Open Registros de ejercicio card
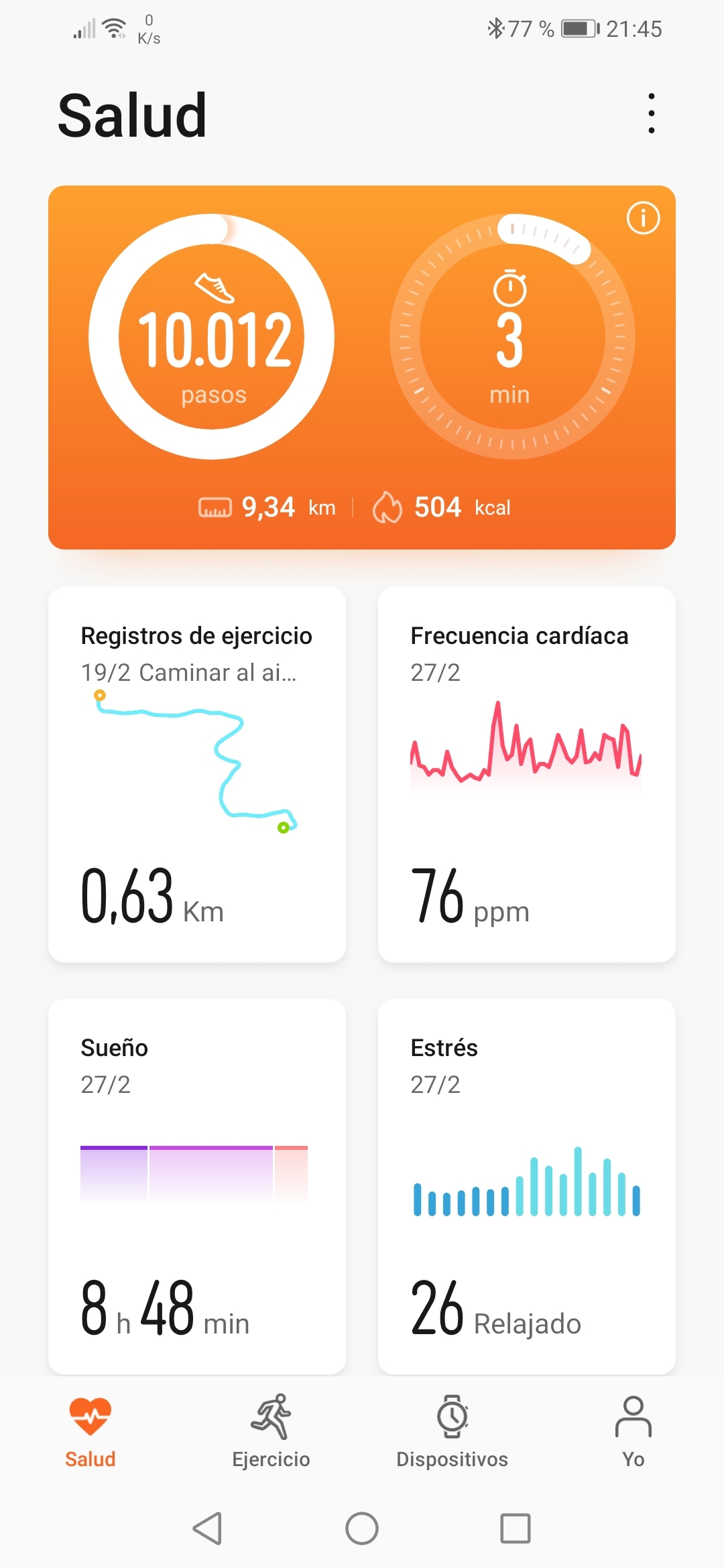This screenshot has height=1568, width=724. pos(197,775)
